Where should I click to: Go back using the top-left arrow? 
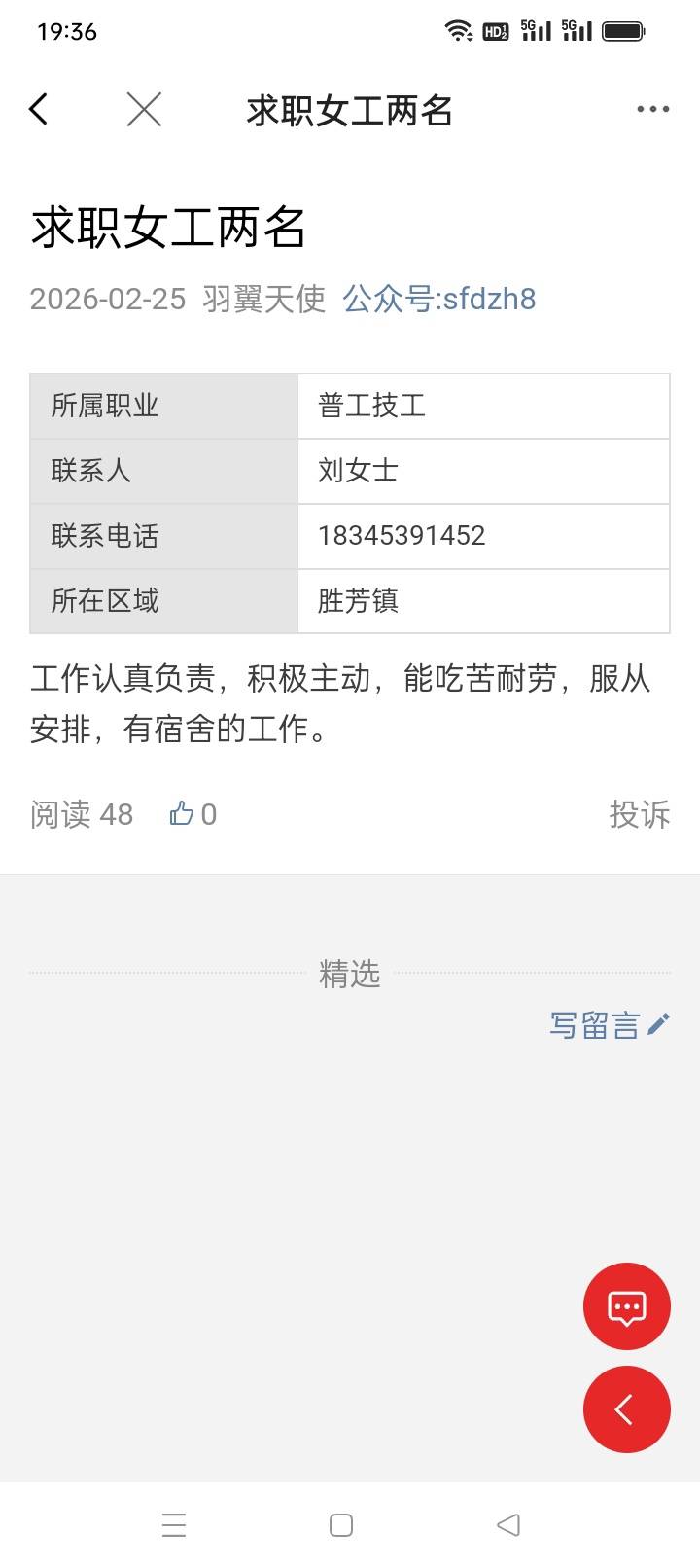coord(39,110)
